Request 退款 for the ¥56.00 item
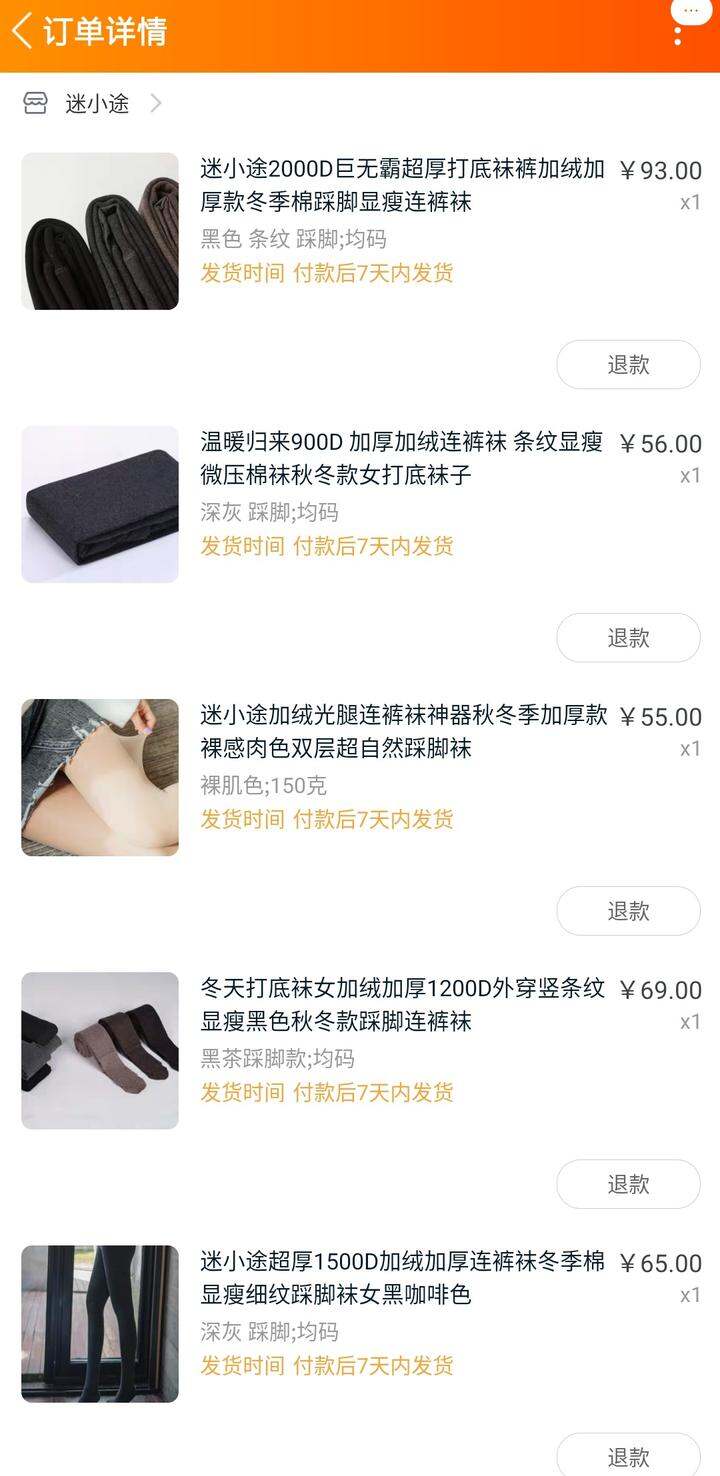This screenshot has width=720, height=1476. (628, 637)
